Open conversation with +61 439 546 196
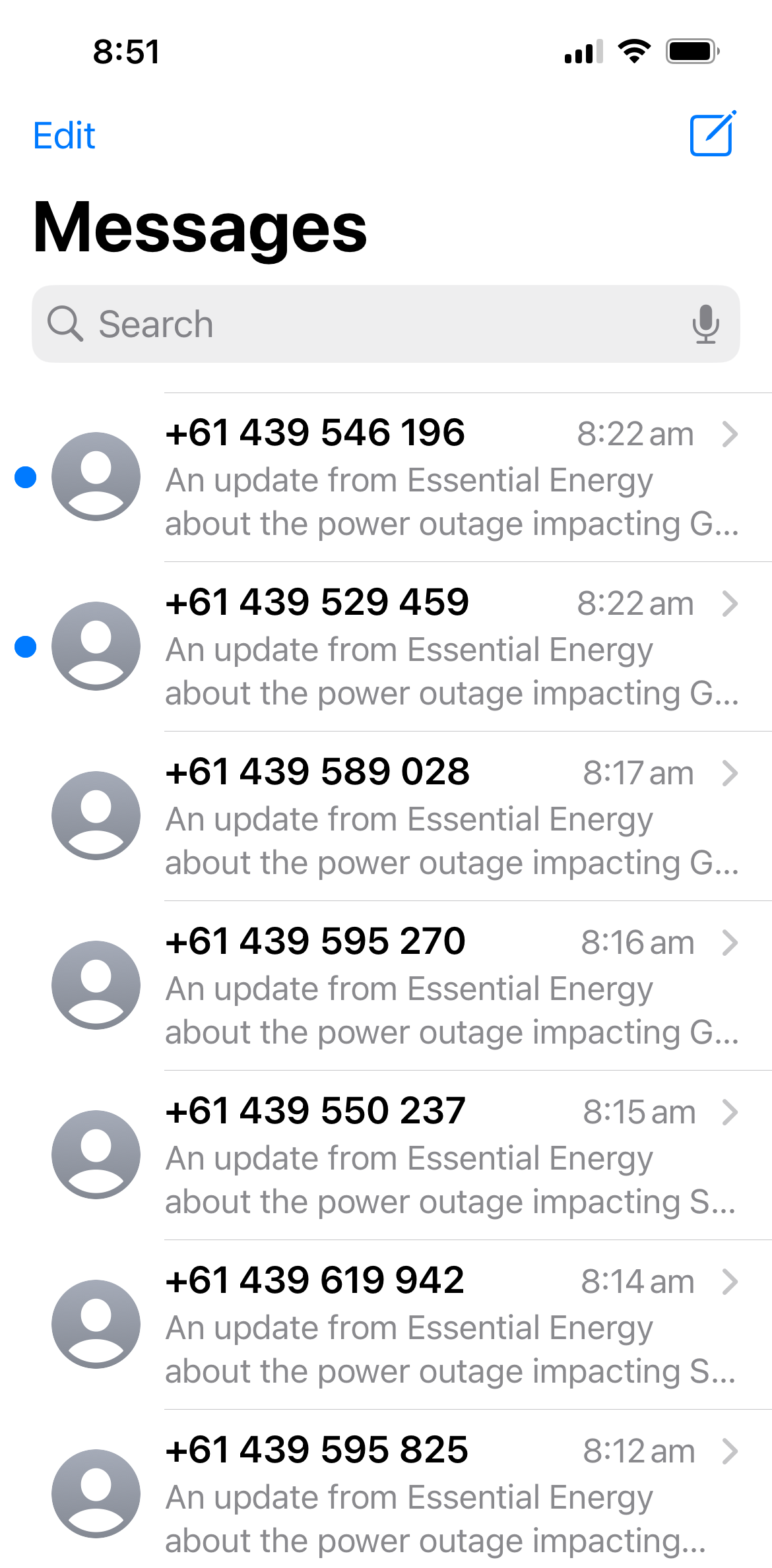This screenshot has width=772, height=1568. (422, 478)
